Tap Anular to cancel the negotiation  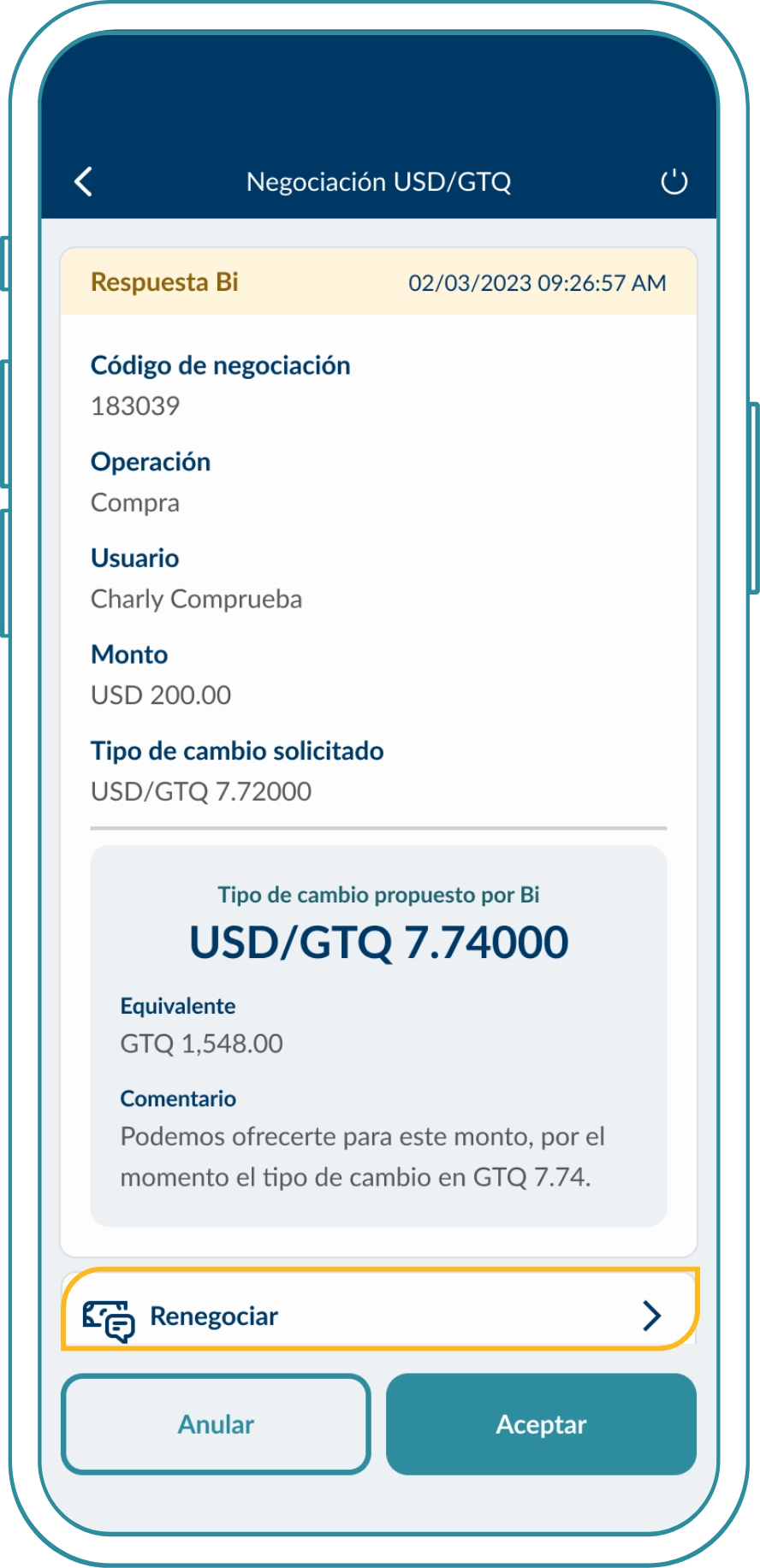pos(215,1424)
